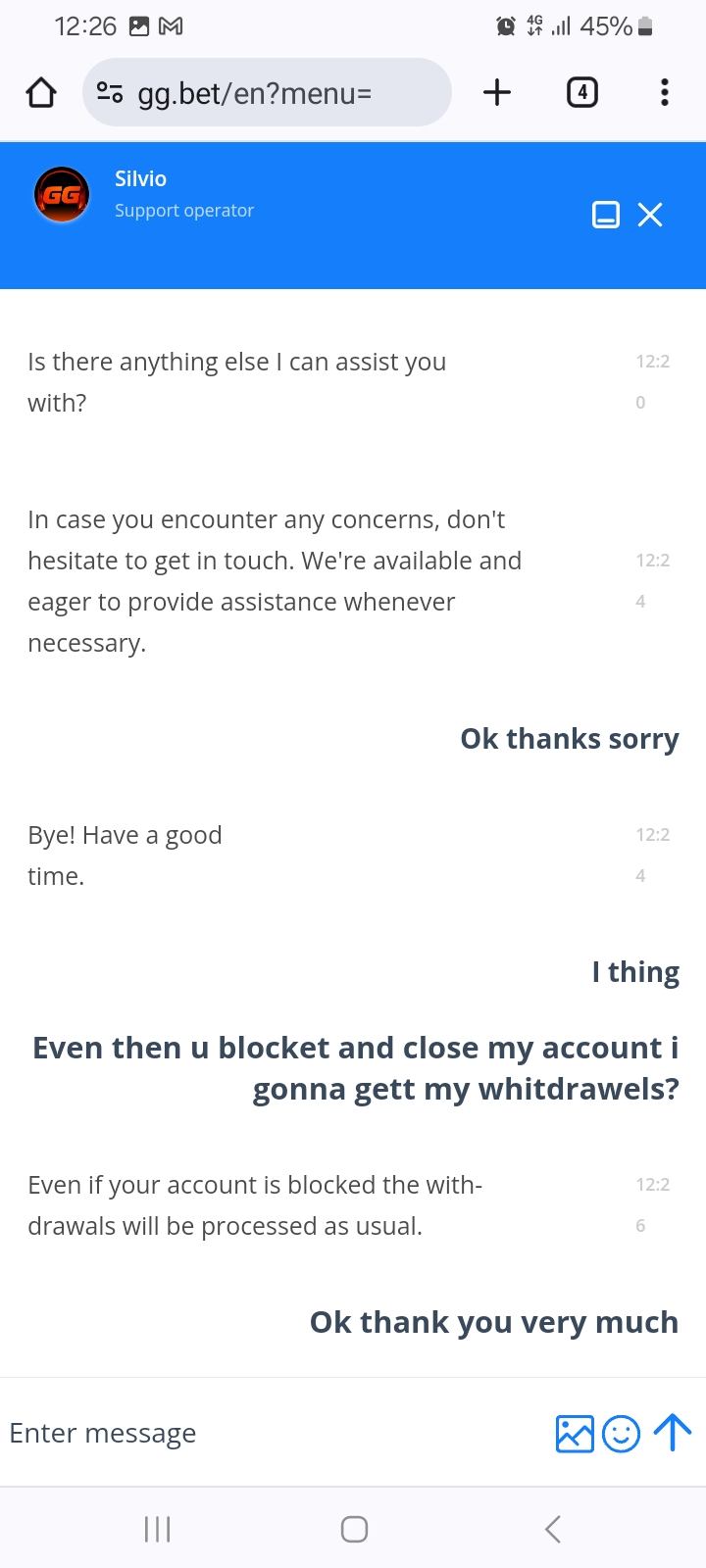Attach an image to the chat
706x1568 pixels.
point(575,1433)
